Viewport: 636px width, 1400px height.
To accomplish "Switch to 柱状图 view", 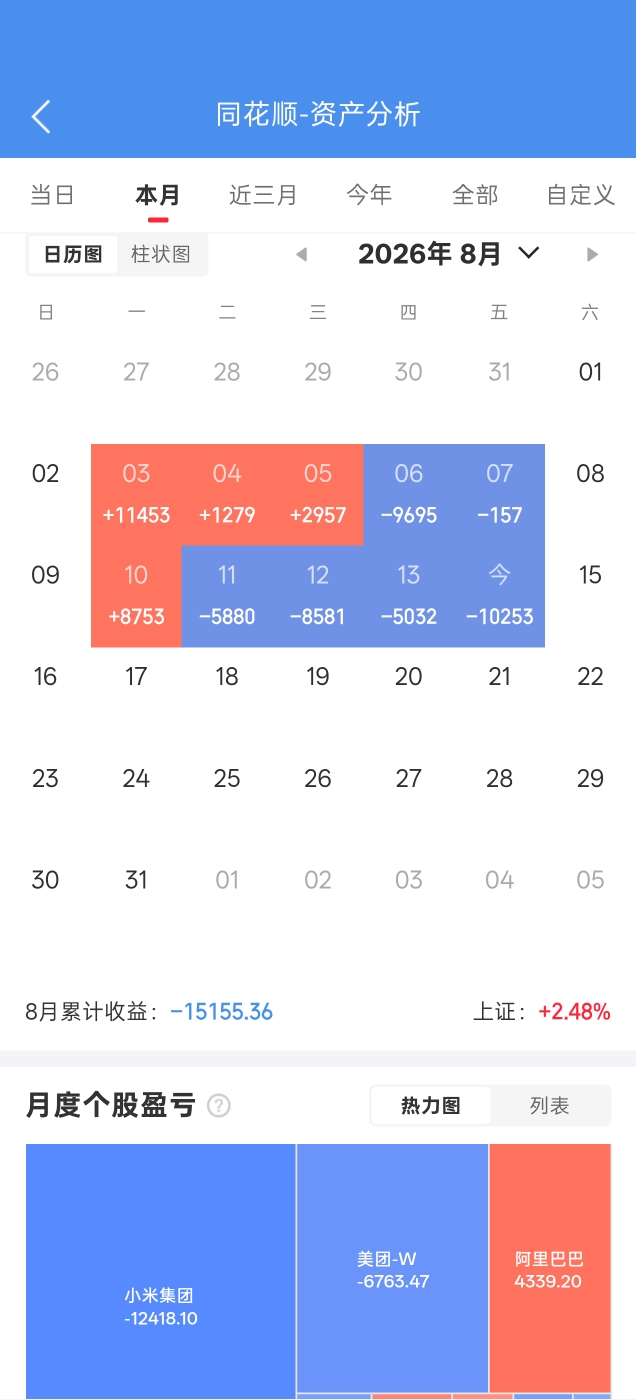I will click(161, 255).
